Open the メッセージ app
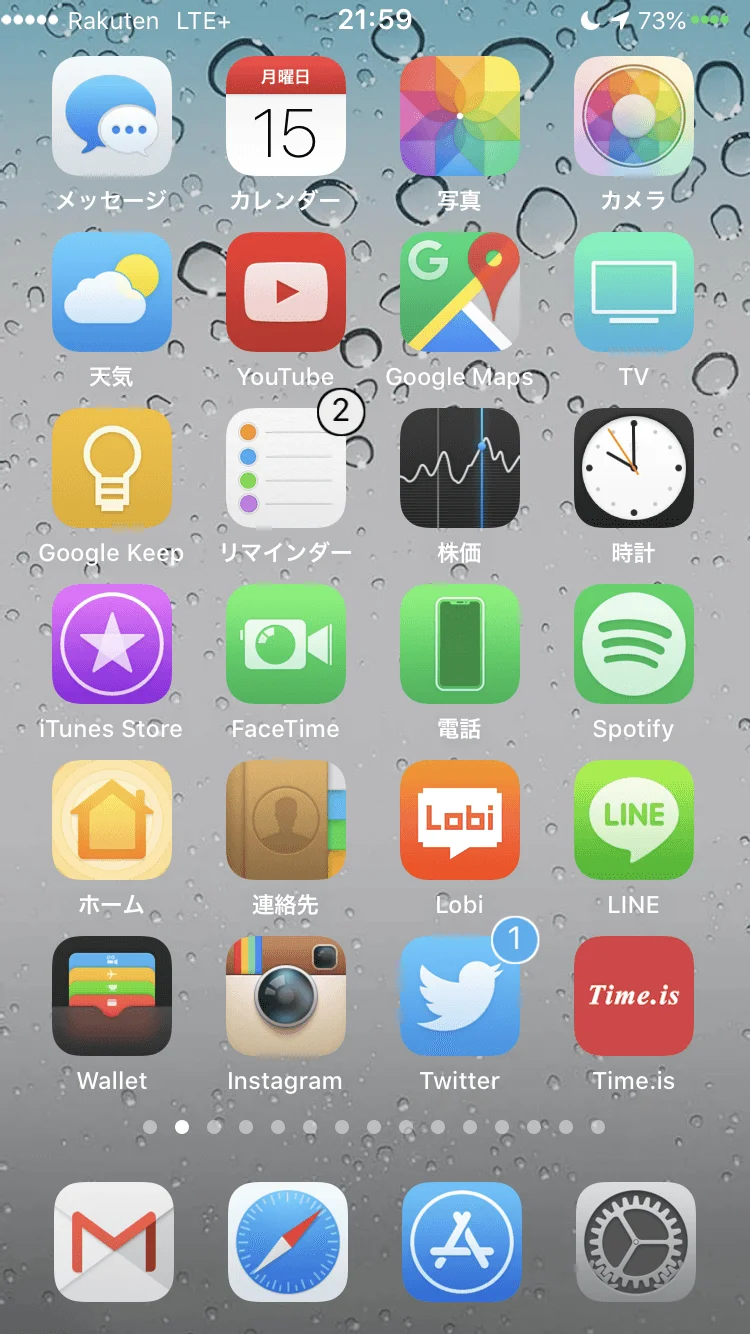The image size is (750, 1334). point(112,116)
